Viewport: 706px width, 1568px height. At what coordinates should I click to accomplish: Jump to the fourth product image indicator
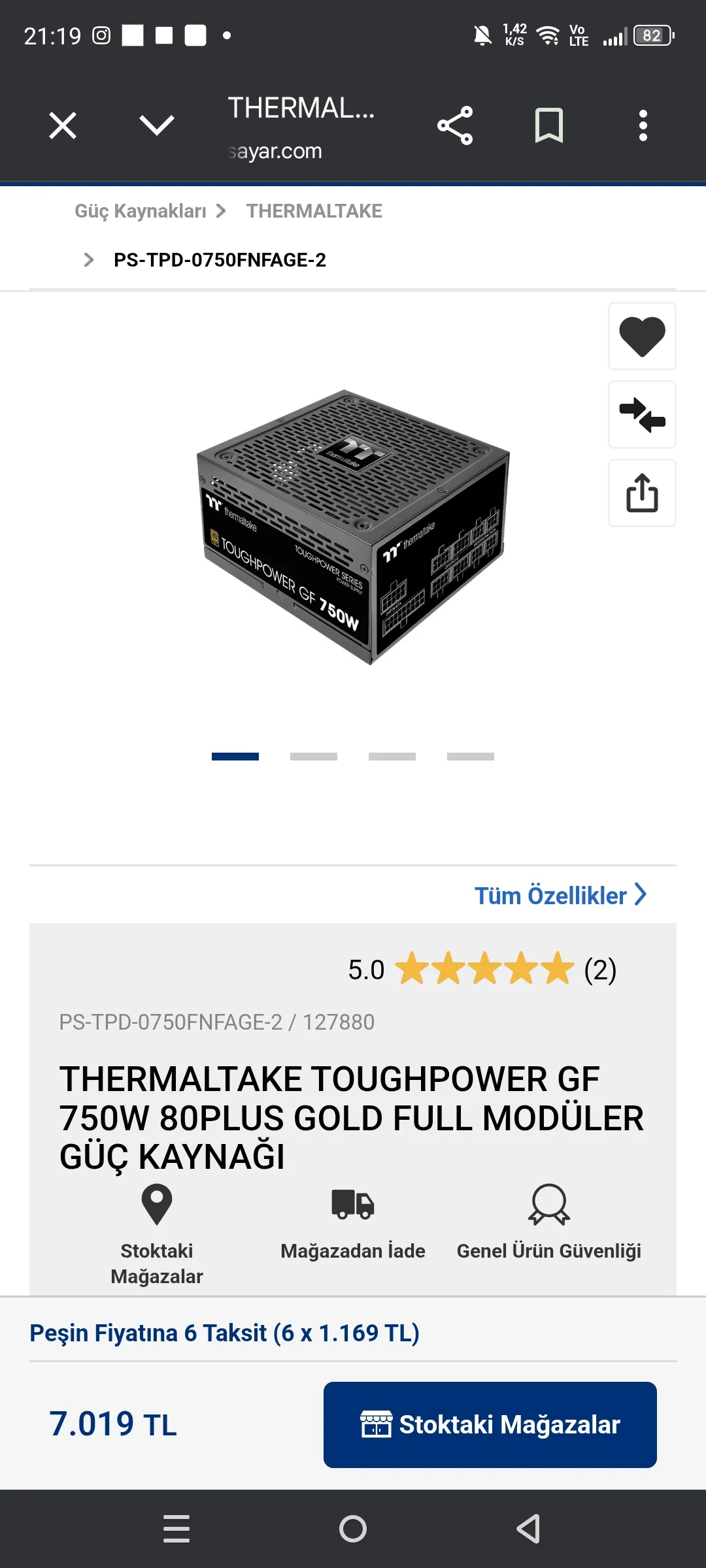pos(471,757)
